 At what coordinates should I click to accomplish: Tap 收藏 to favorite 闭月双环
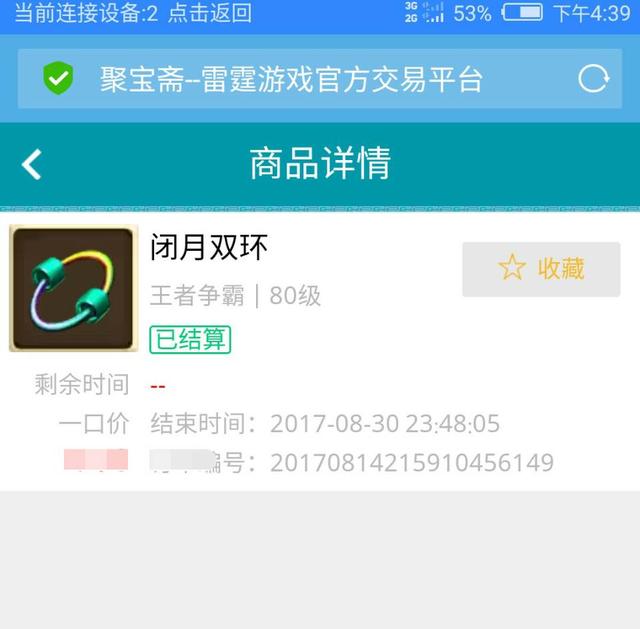(x=541, y=268)
